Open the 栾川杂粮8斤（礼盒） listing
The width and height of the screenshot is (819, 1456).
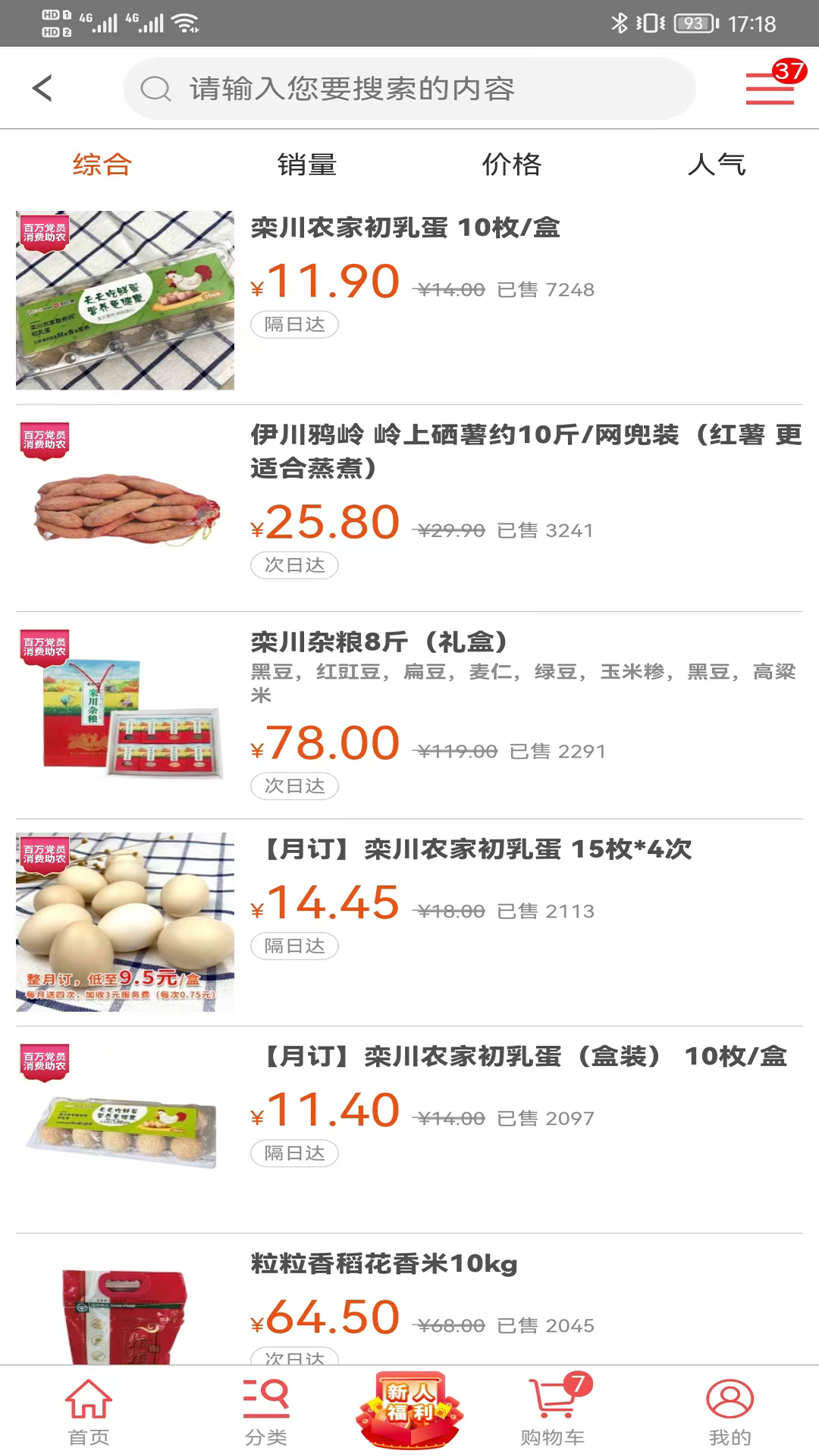379,642
